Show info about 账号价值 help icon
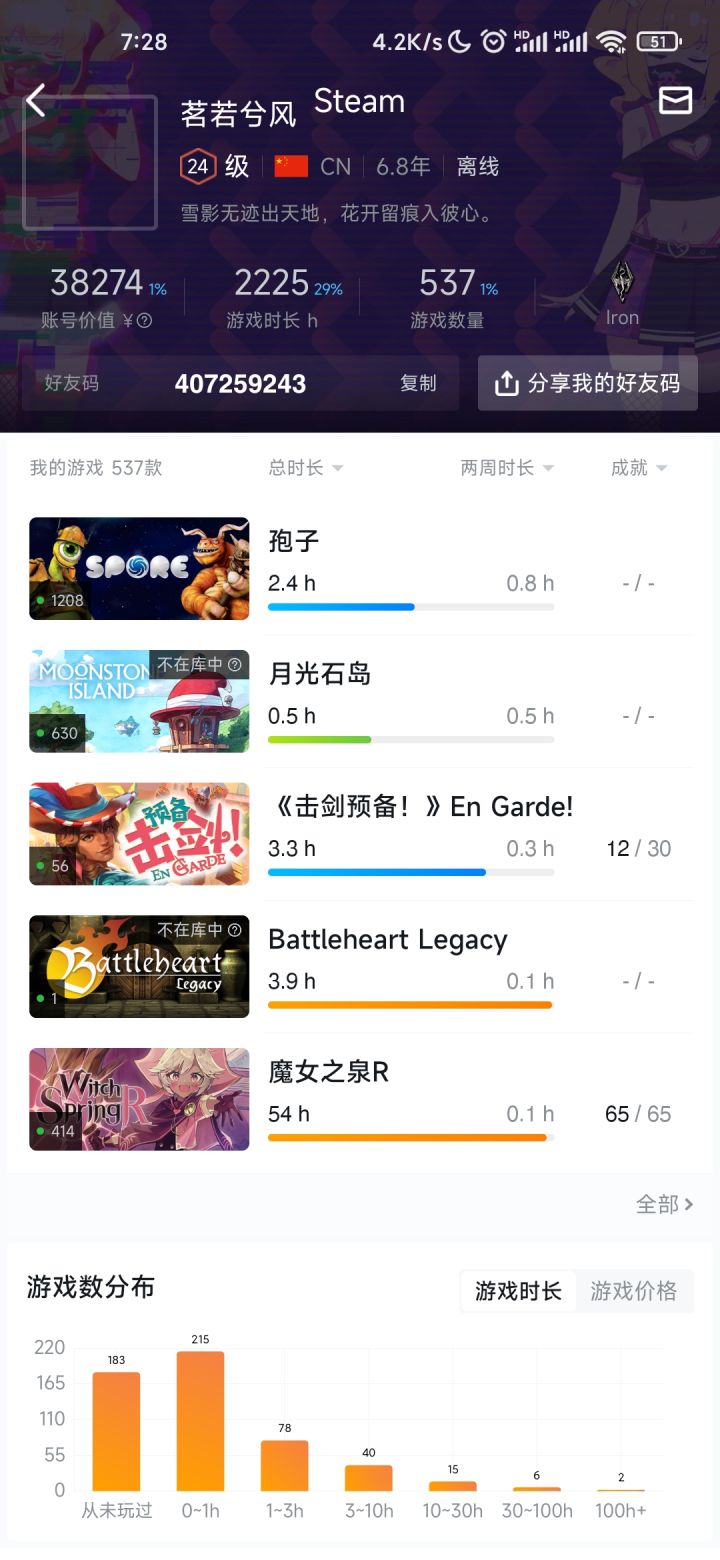This screenshot has width=720, height=1560. tap(144, 321)
